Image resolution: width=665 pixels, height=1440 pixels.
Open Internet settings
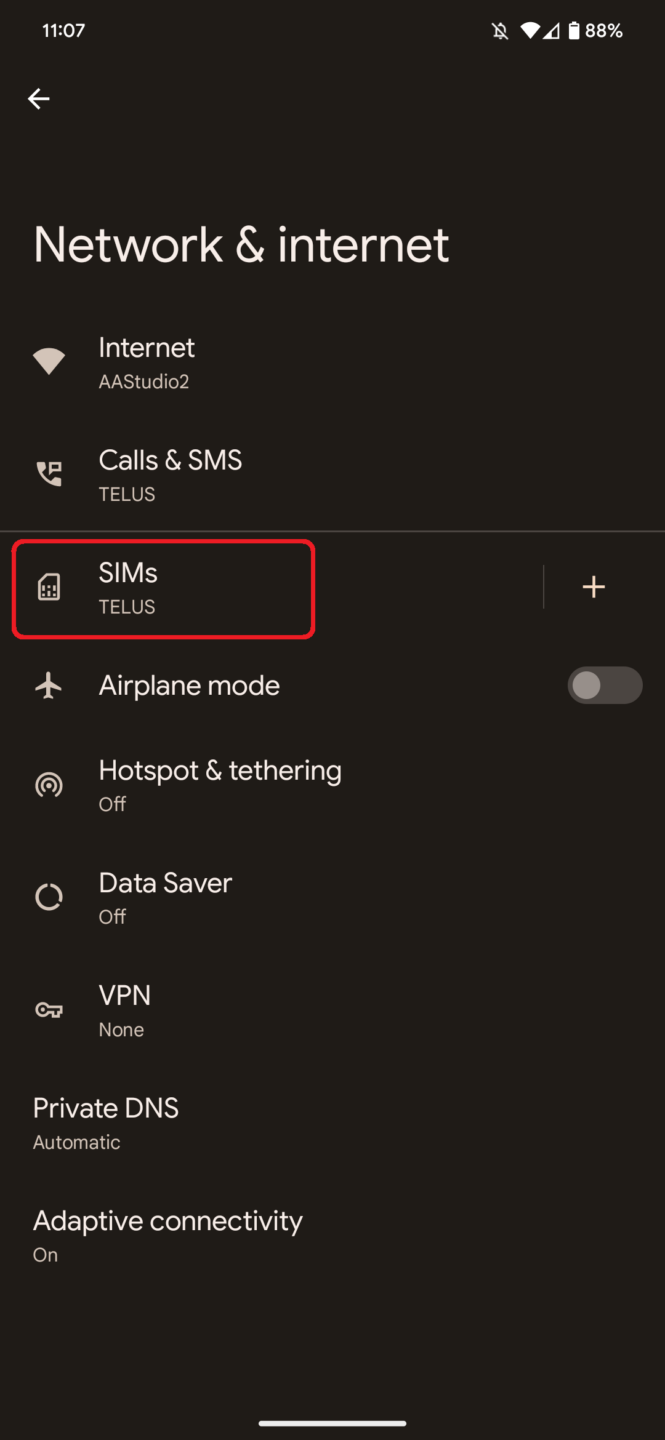(x=332, y=362)
